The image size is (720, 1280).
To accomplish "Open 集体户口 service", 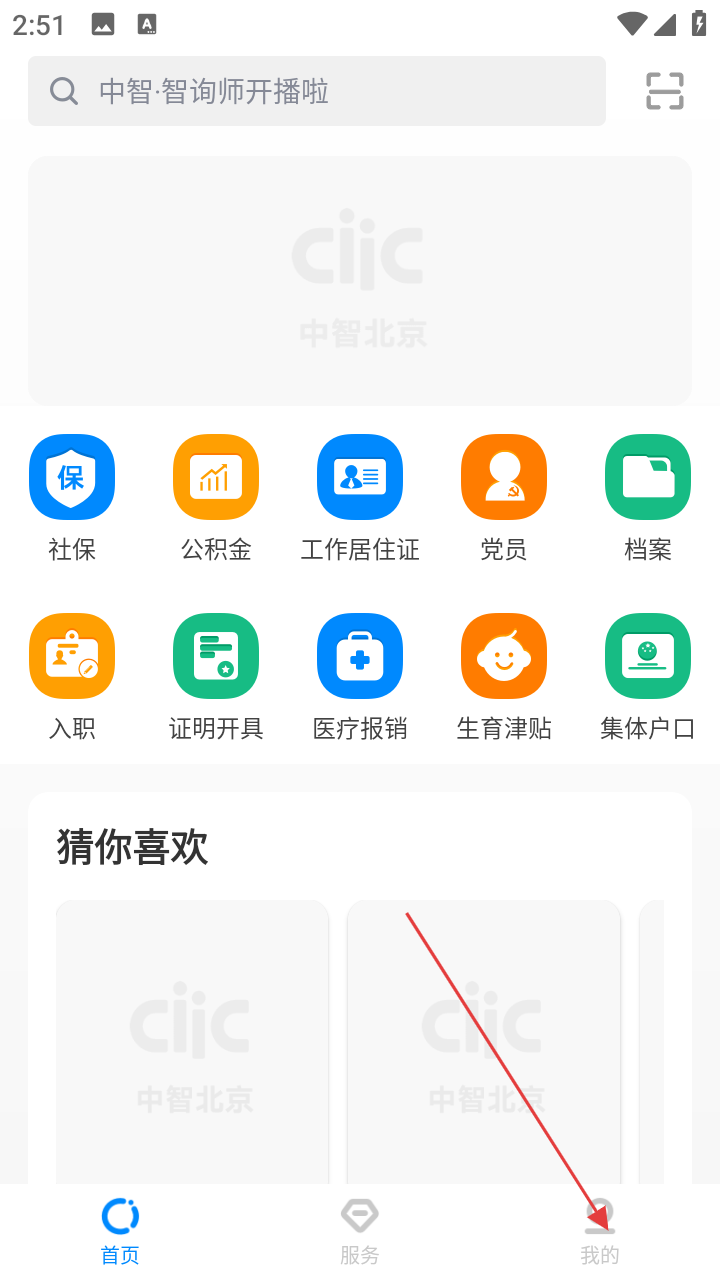I will (648, 677).
